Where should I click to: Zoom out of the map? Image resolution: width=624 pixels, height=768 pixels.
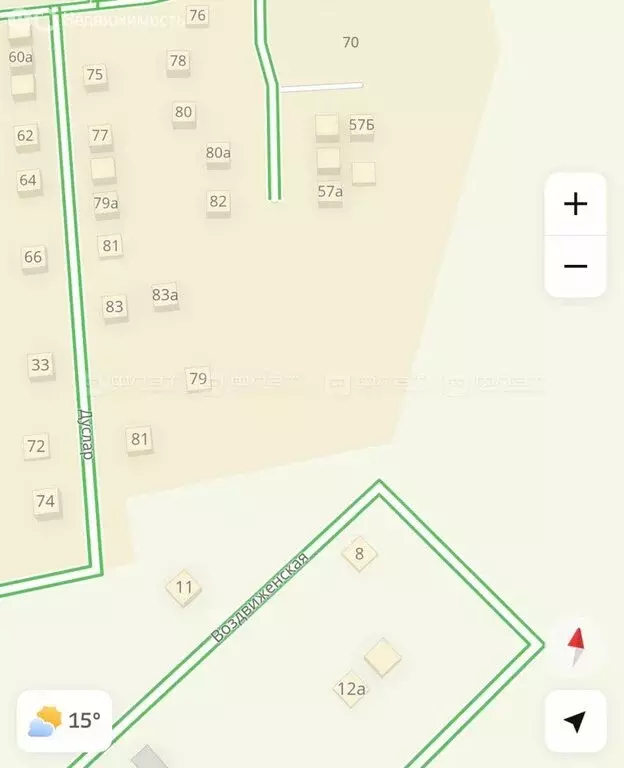(575, 266)
